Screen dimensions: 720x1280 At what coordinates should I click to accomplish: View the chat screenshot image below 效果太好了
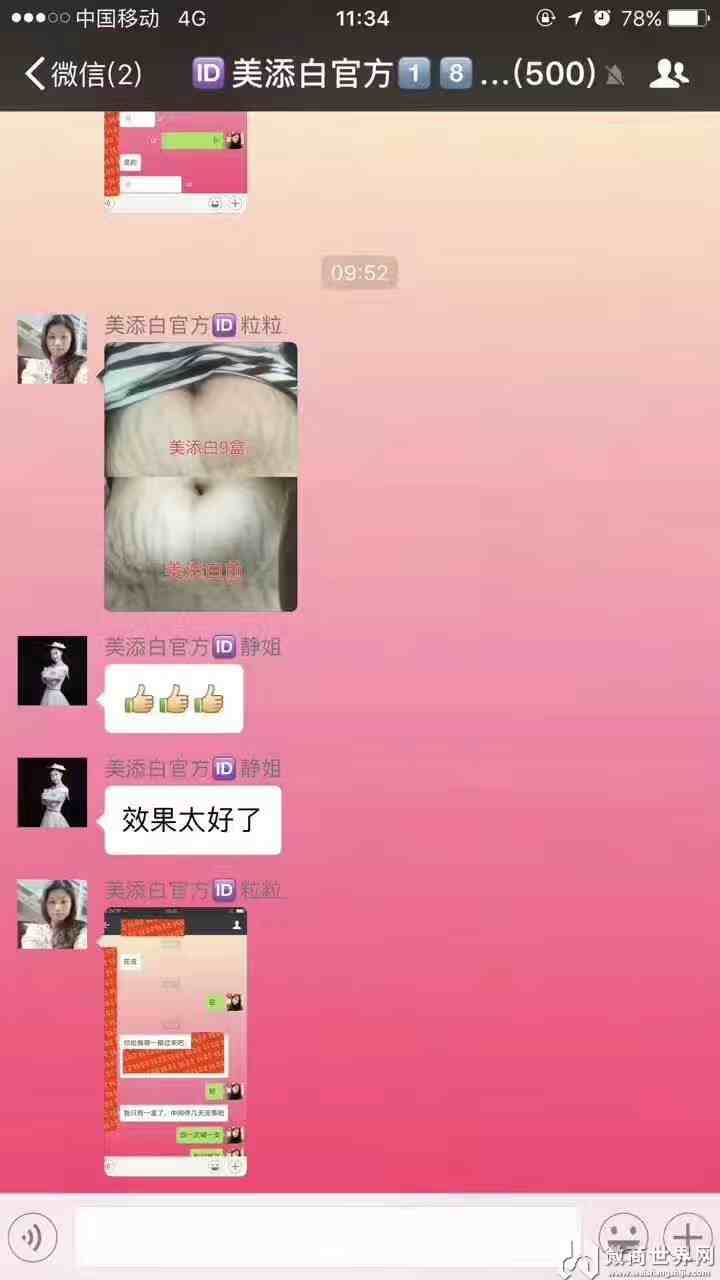click(x=176, y=1042)
